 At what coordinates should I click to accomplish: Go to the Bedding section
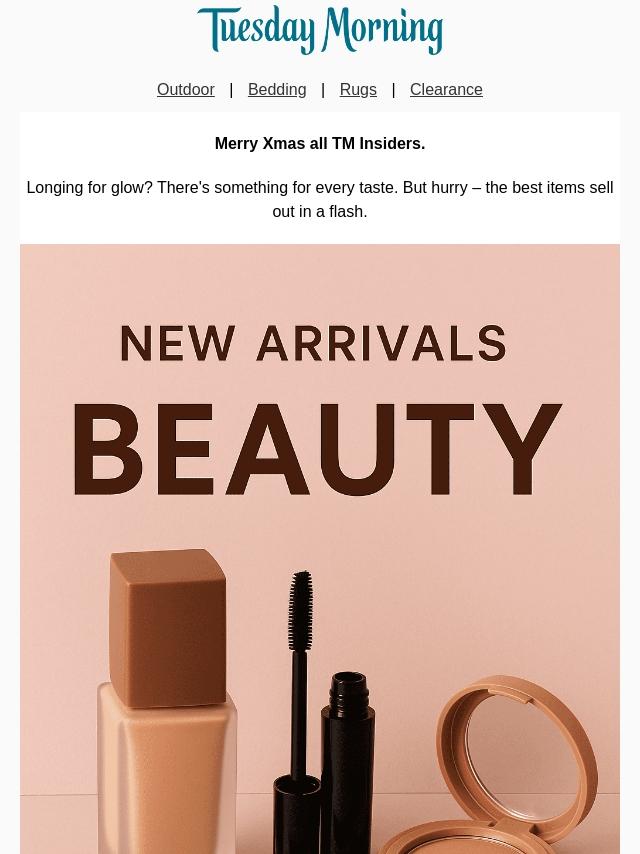pyautogui.click(x=276, y=90)
